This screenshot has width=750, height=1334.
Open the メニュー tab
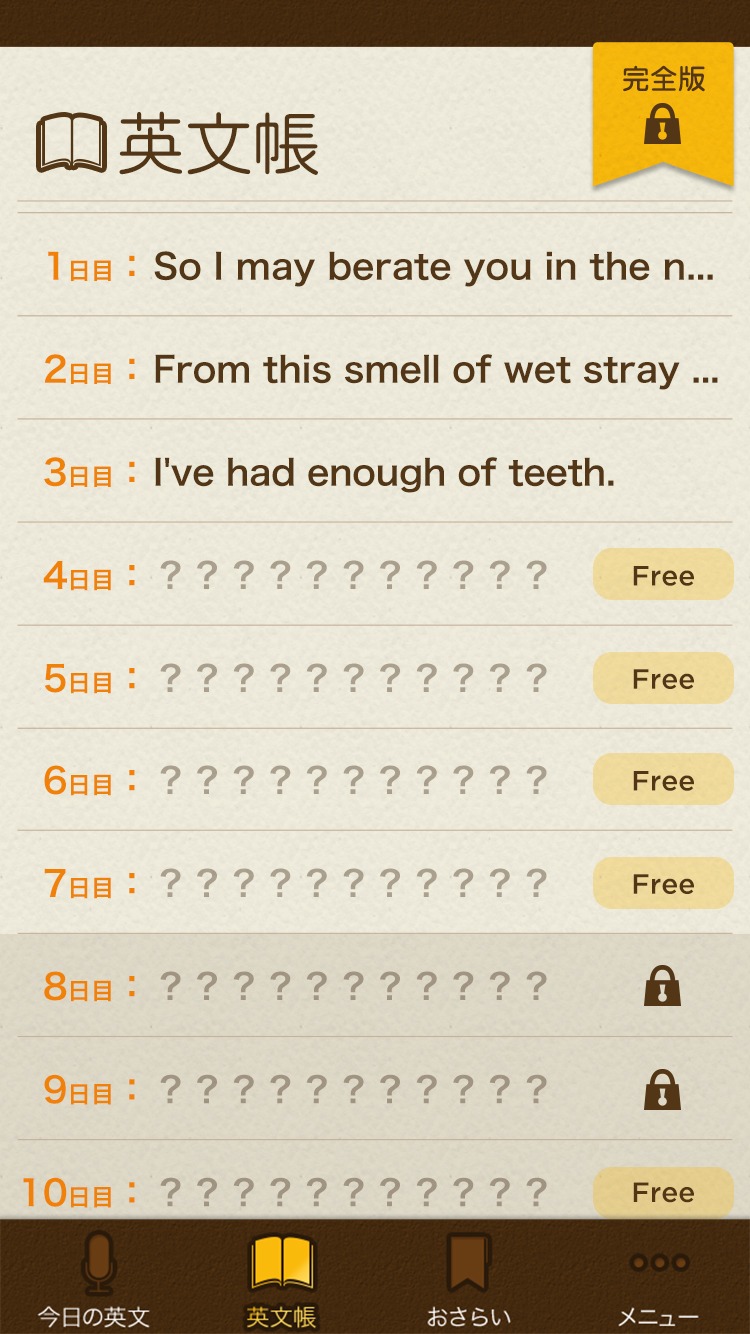658,1278
